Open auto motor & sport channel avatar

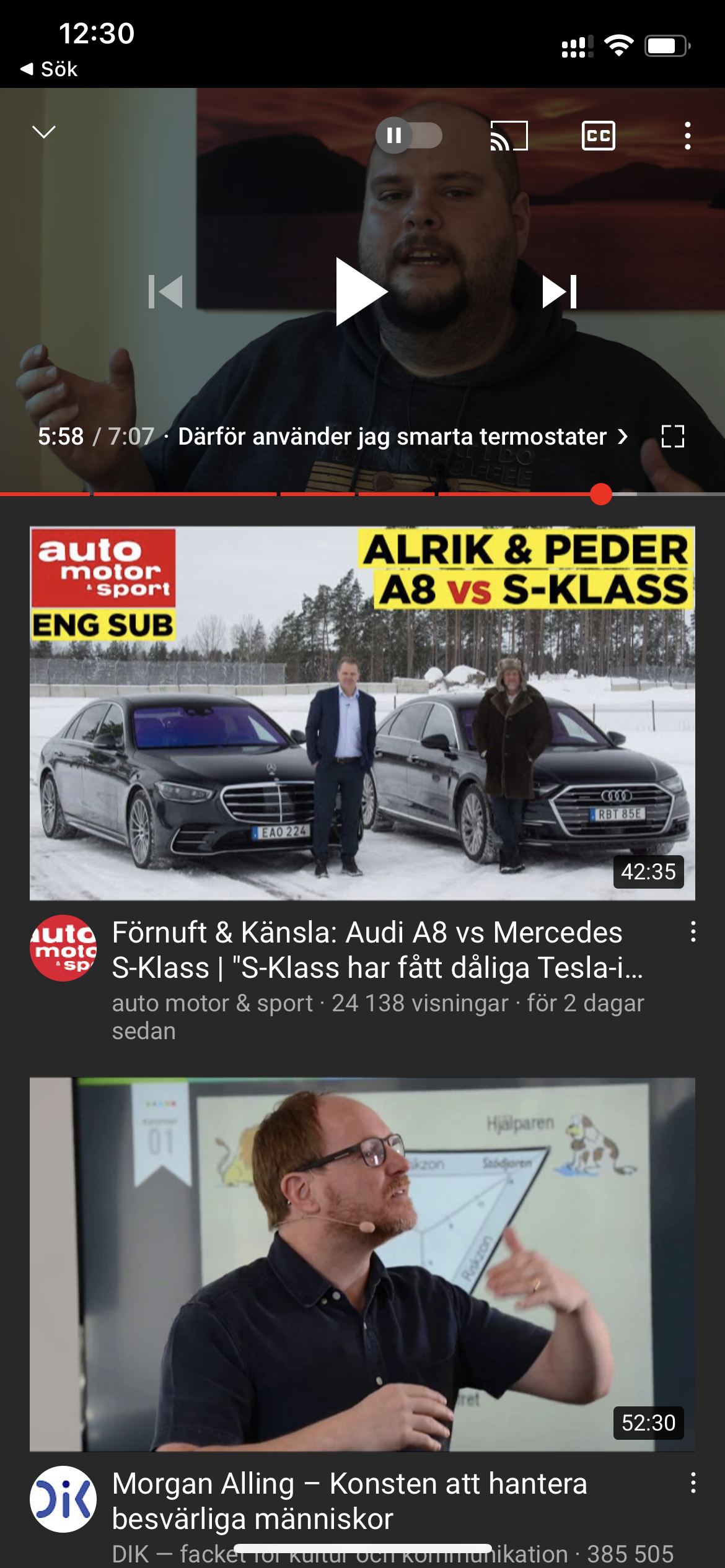[x=63, y=948]
